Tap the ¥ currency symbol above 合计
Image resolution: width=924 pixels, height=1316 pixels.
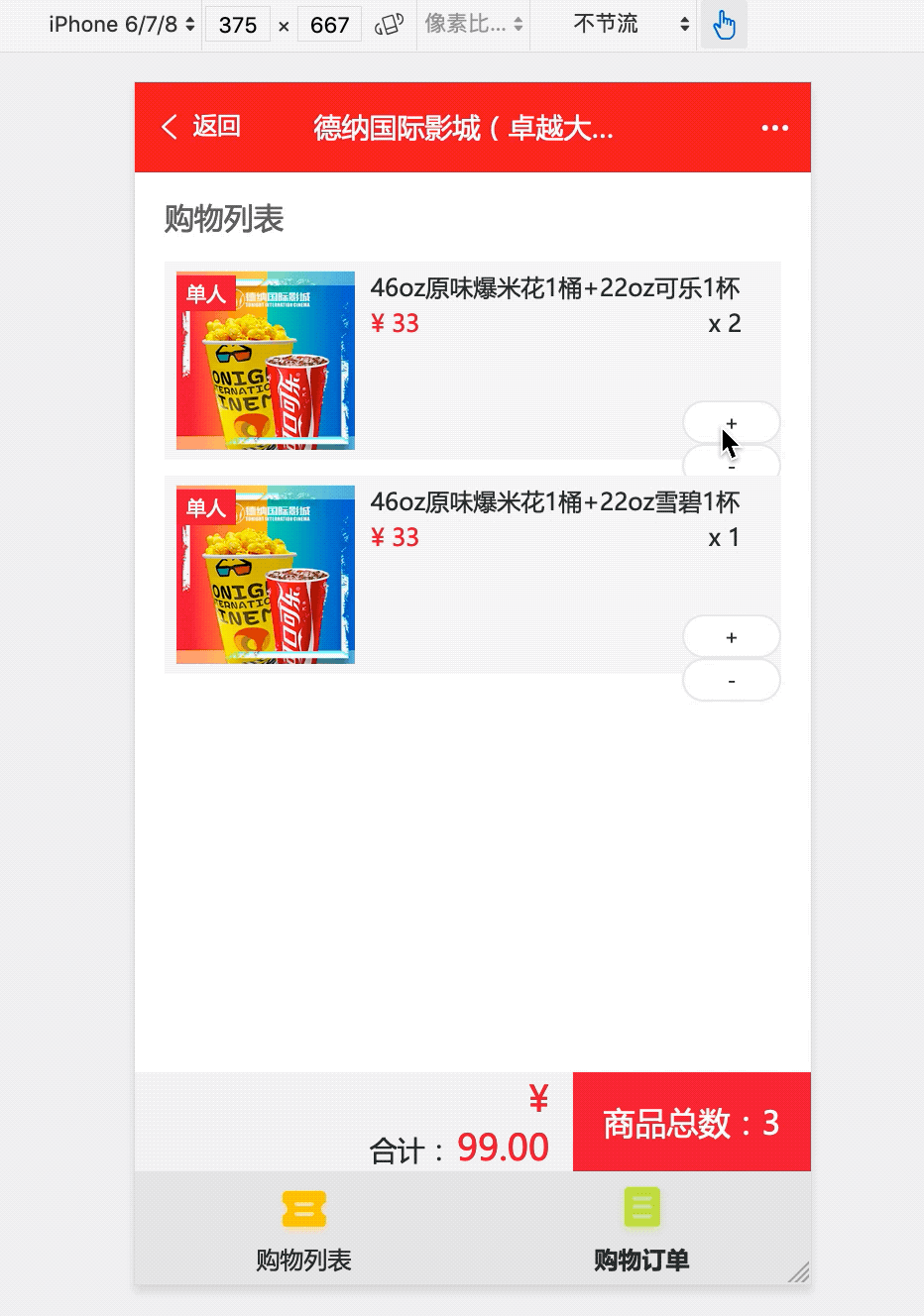(x=538, y=1096)
